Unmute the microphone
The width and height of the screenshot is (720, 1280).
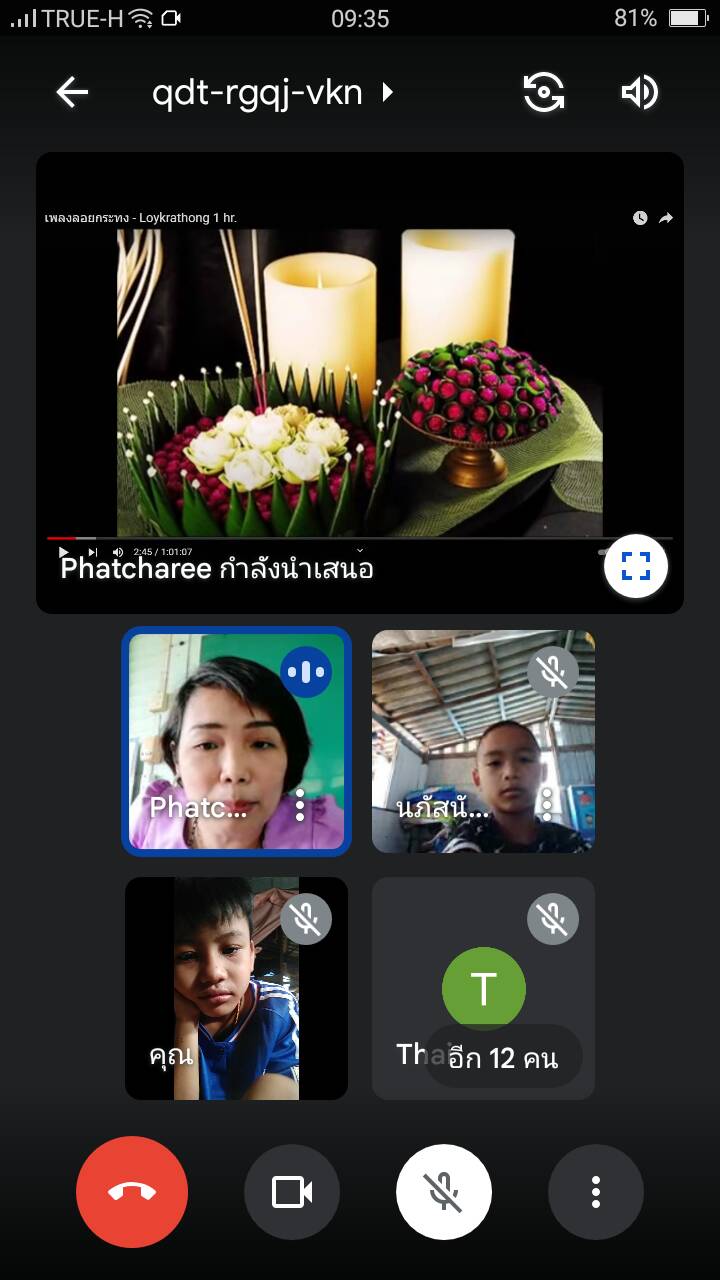(444, 1192)
